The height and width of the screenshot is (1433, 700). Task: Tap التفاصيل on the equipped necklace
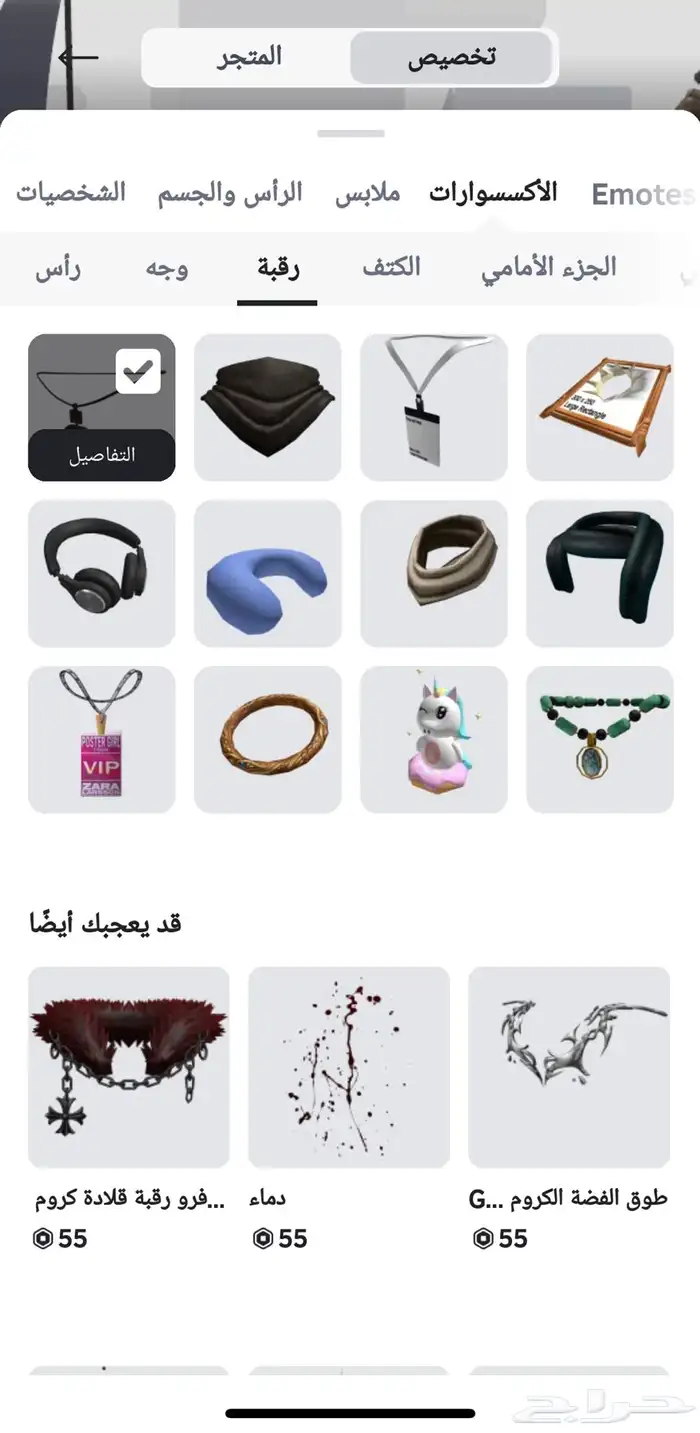102,455
